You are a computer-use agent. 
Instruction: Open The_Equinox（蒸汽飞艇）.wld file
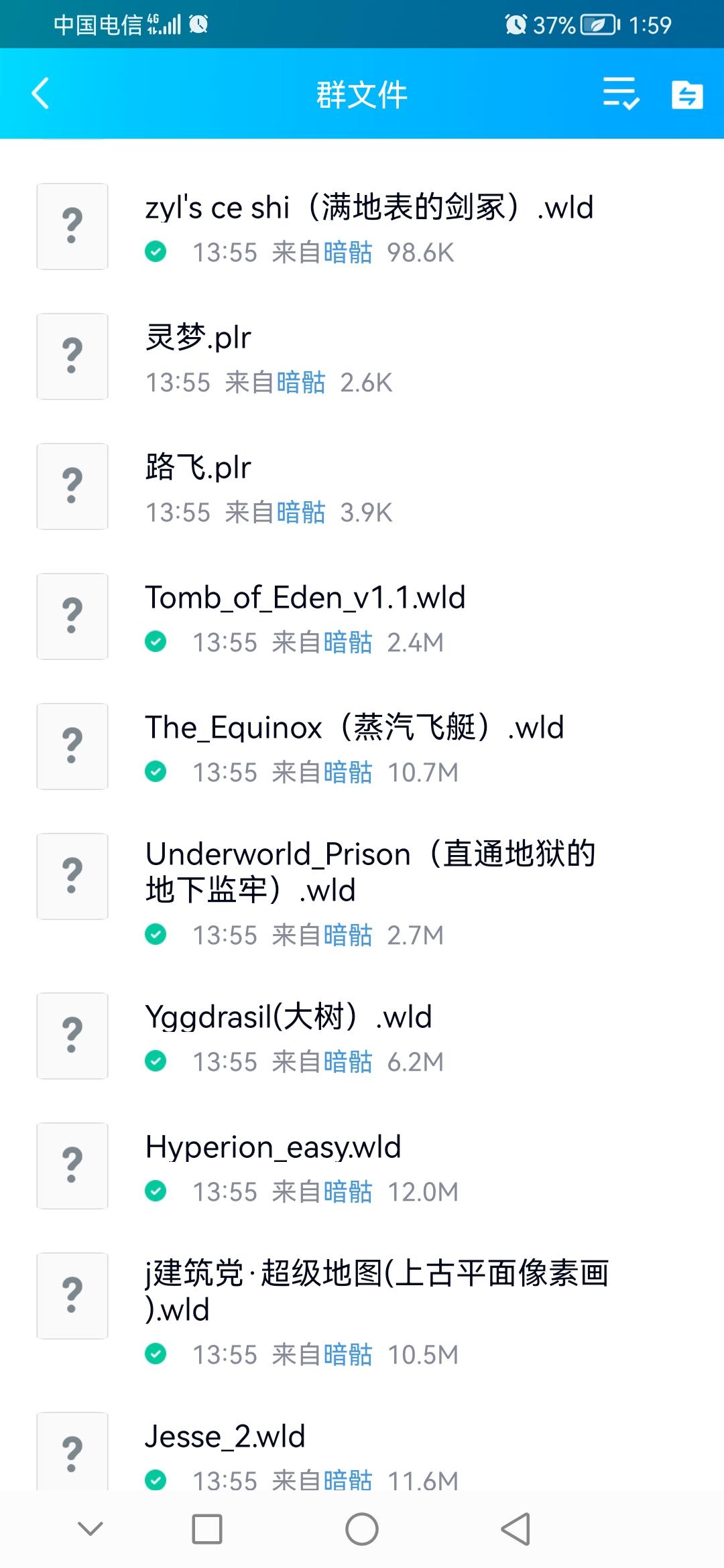click(x=362, y=746)
